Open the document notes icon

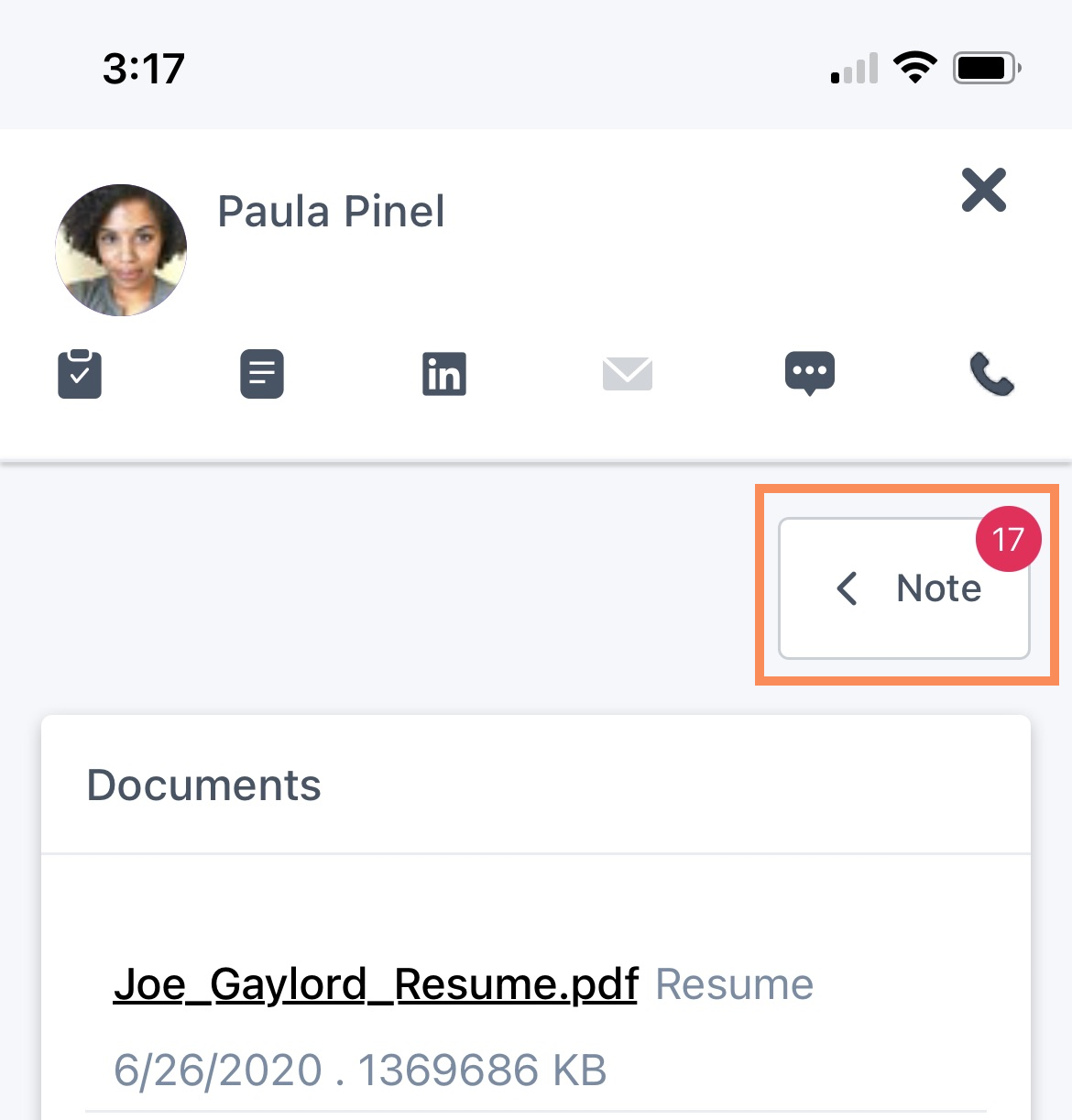[x=262, y=374]
